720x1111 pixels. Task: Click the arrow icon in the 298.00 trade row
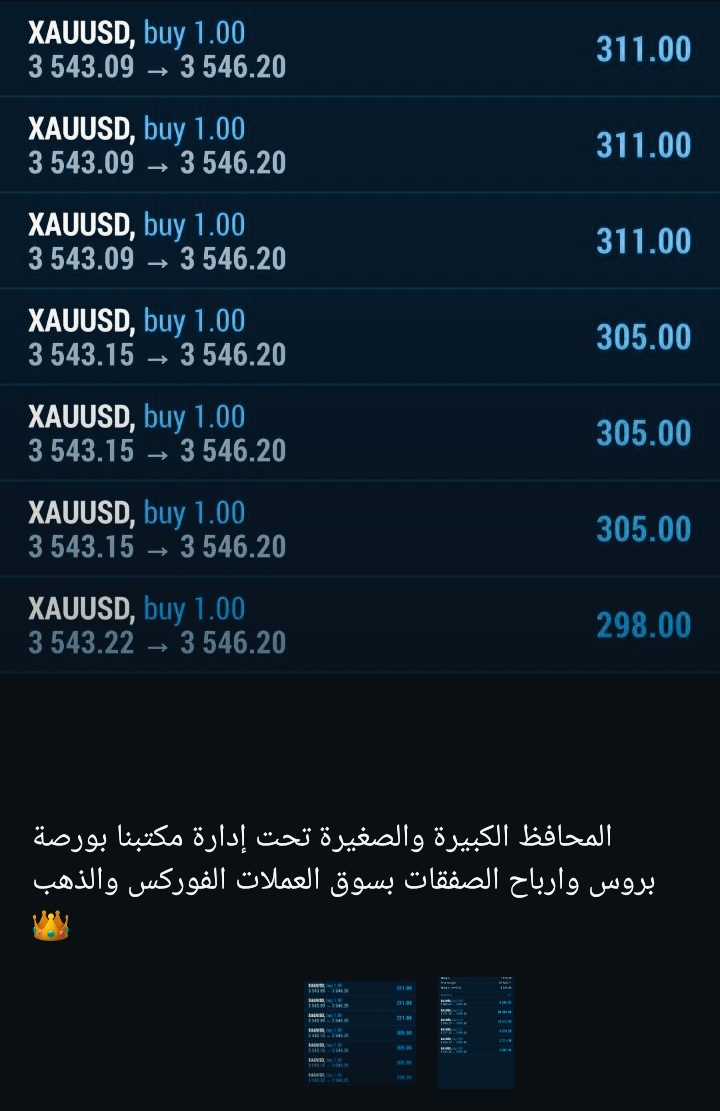tap(160, 644)
